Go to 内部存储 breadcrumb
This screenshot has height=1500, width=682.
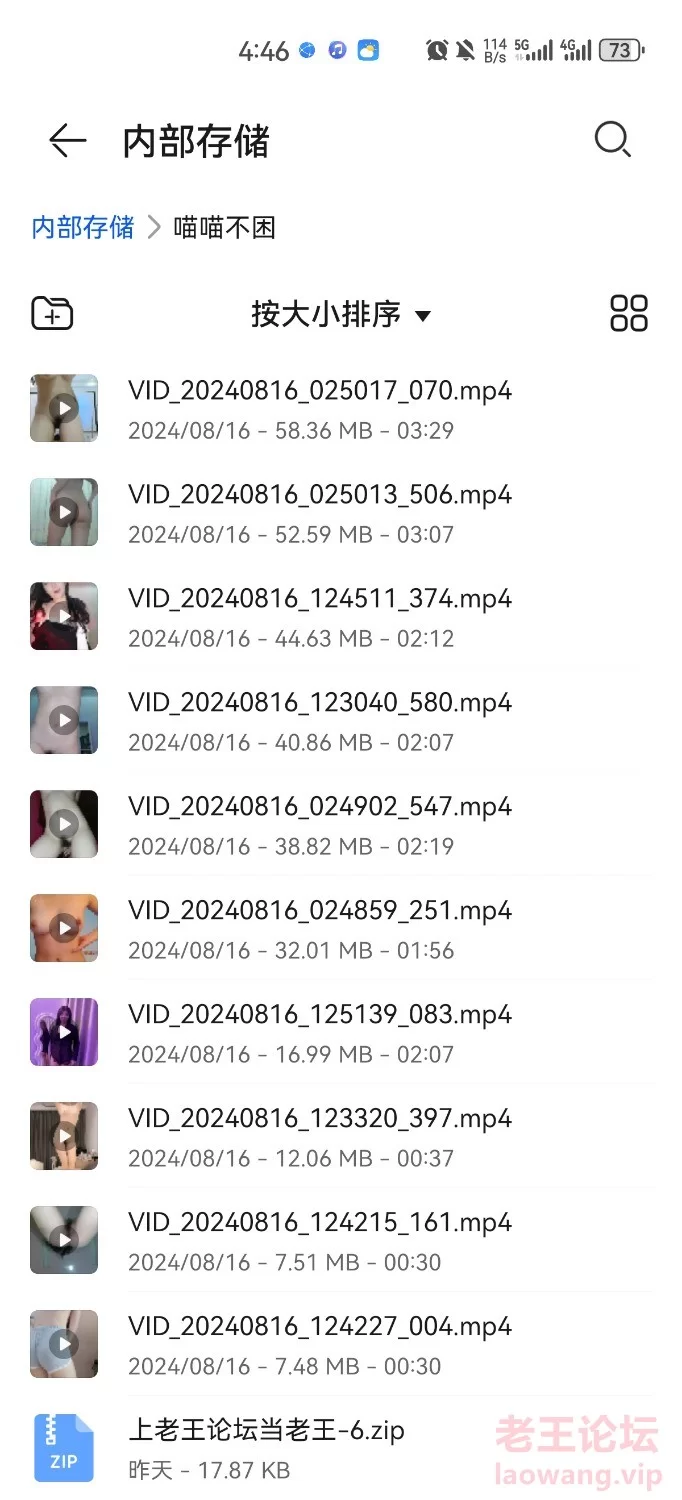pos(83,227)
